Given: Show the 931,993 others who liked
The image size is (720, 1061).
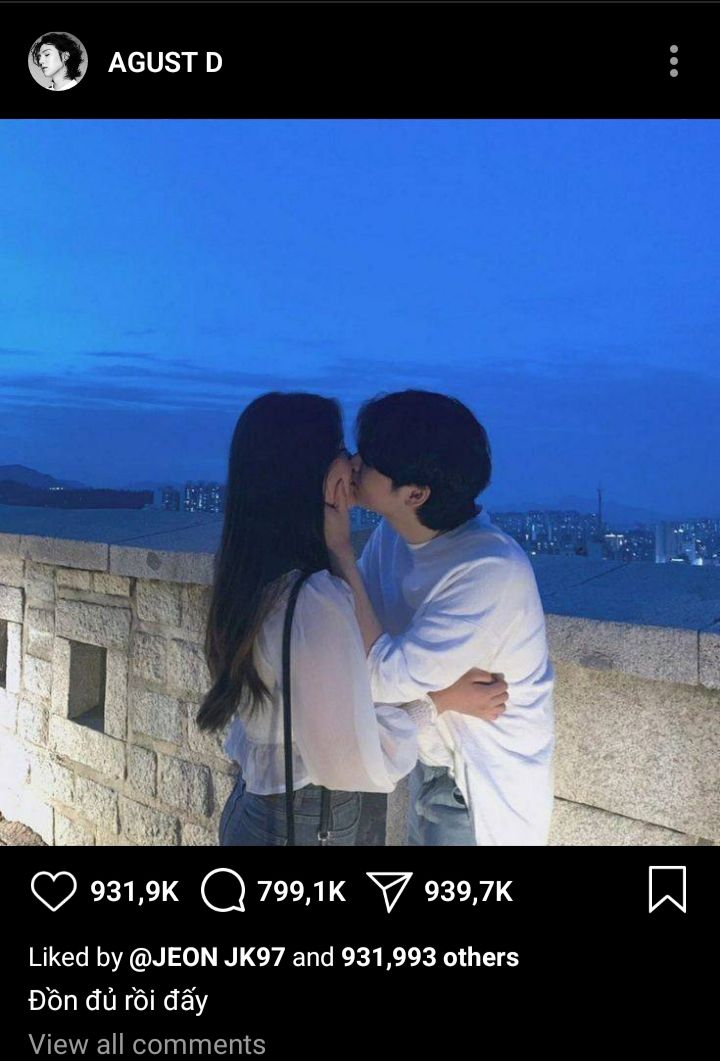Looking at the screenshot, I should 430,957.
